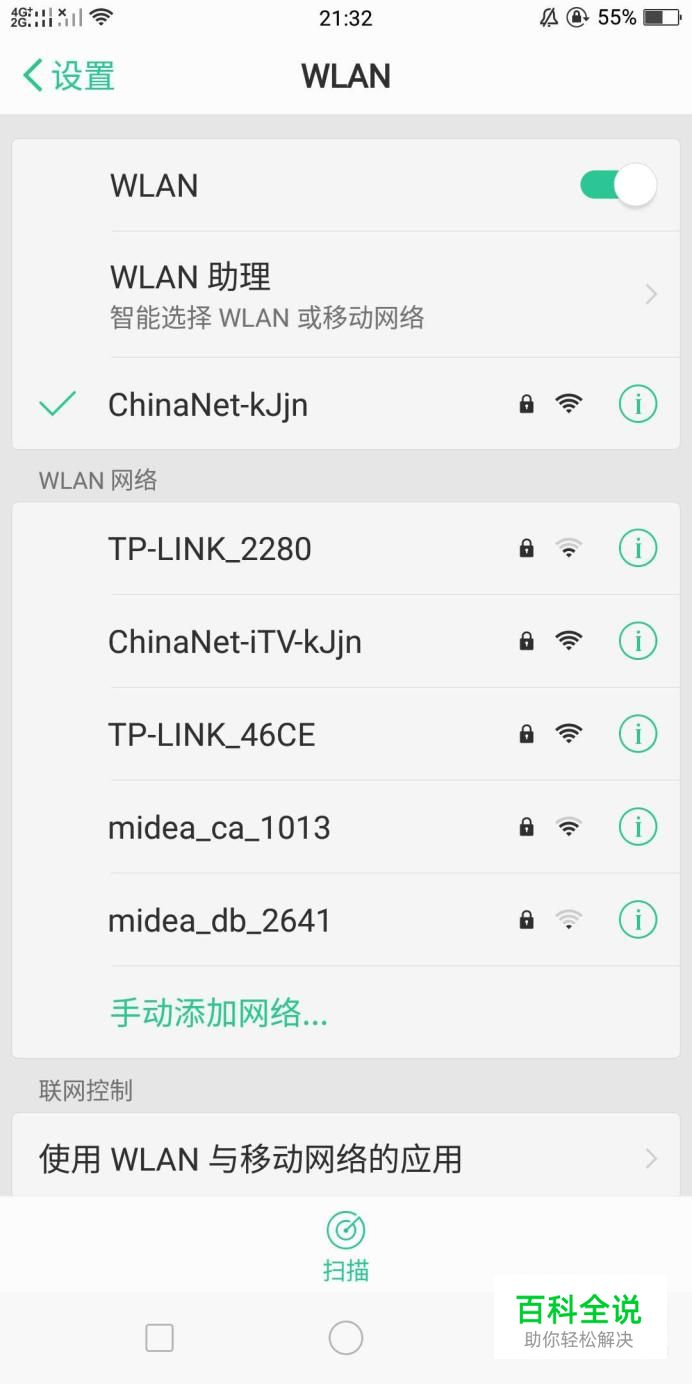Show info for TP-LINK_2280

(x=638, y=549)
